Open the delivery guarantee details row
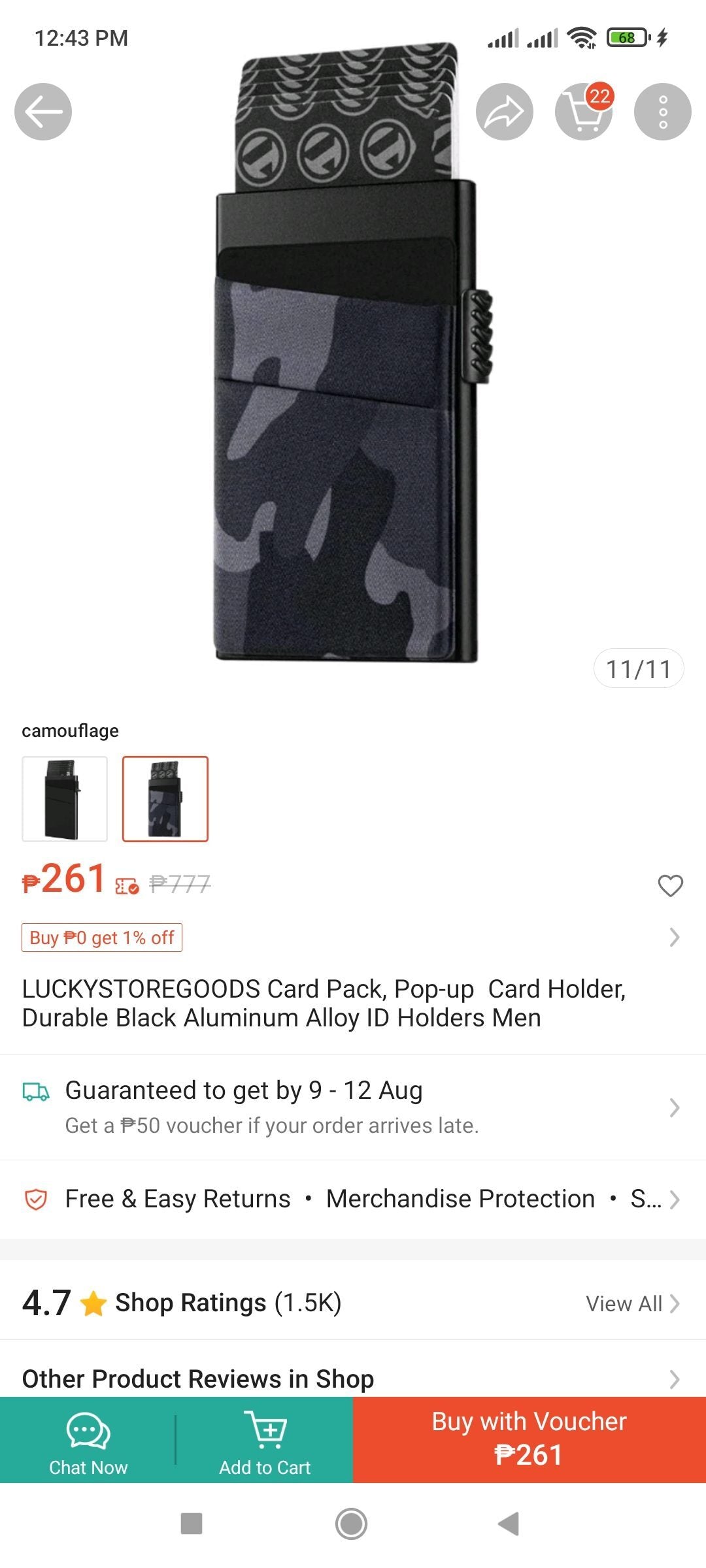This screenshot has width=706, height=1568. tap(353, 1107)
